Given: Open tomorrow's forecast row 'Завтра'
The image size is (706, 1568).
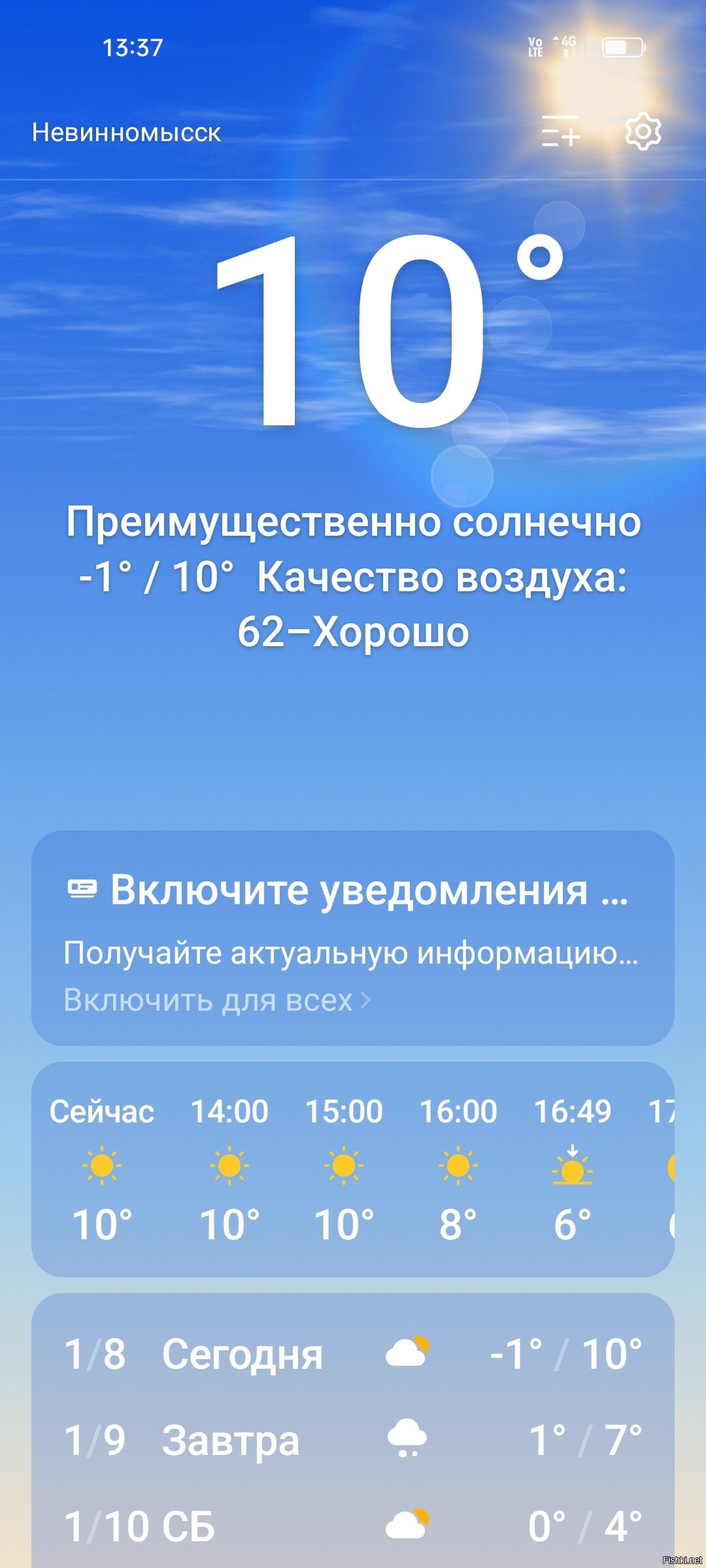Looking at the screenshot, I should [x=353, y=1440].
